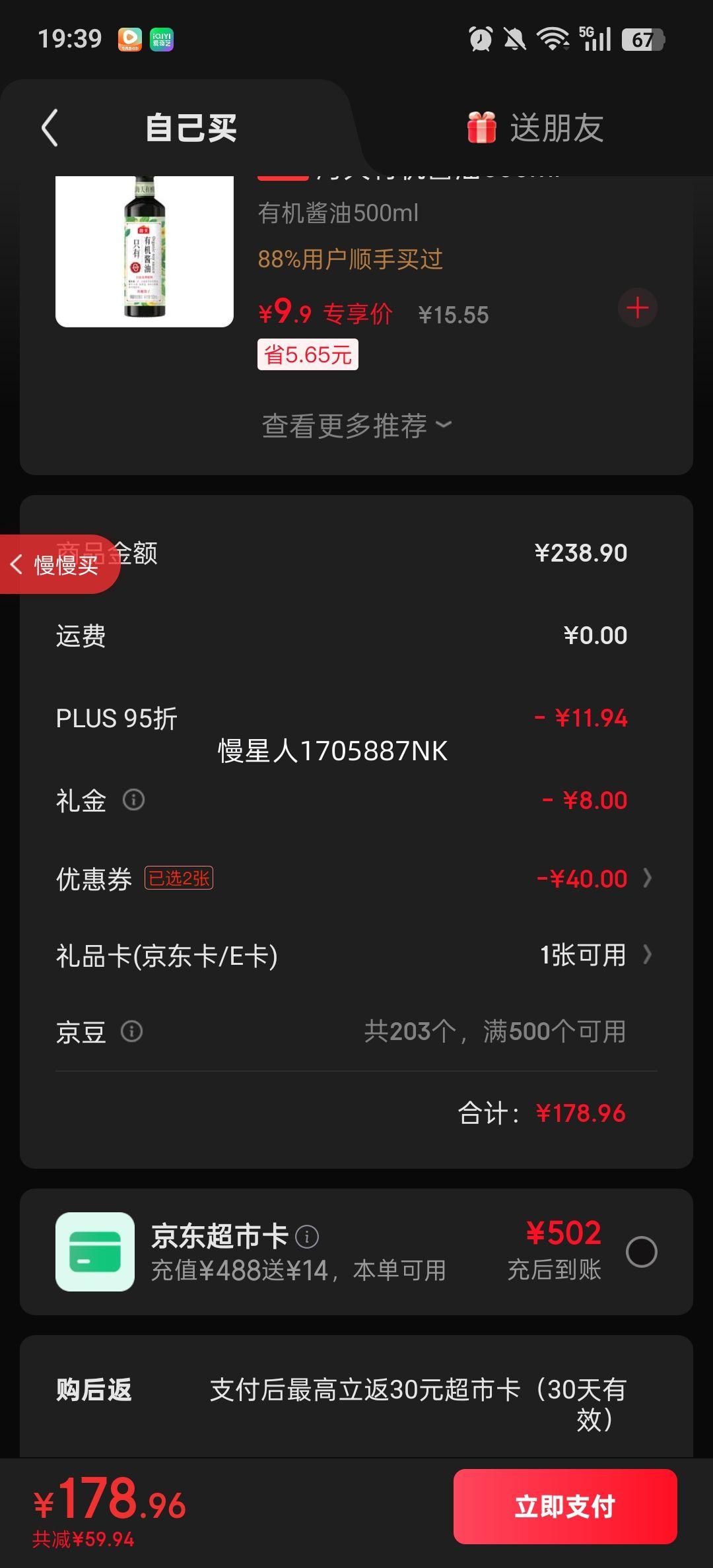Pay now with 立即支付
This screenshot has height=1568, width=713.
pos(565,1507)
